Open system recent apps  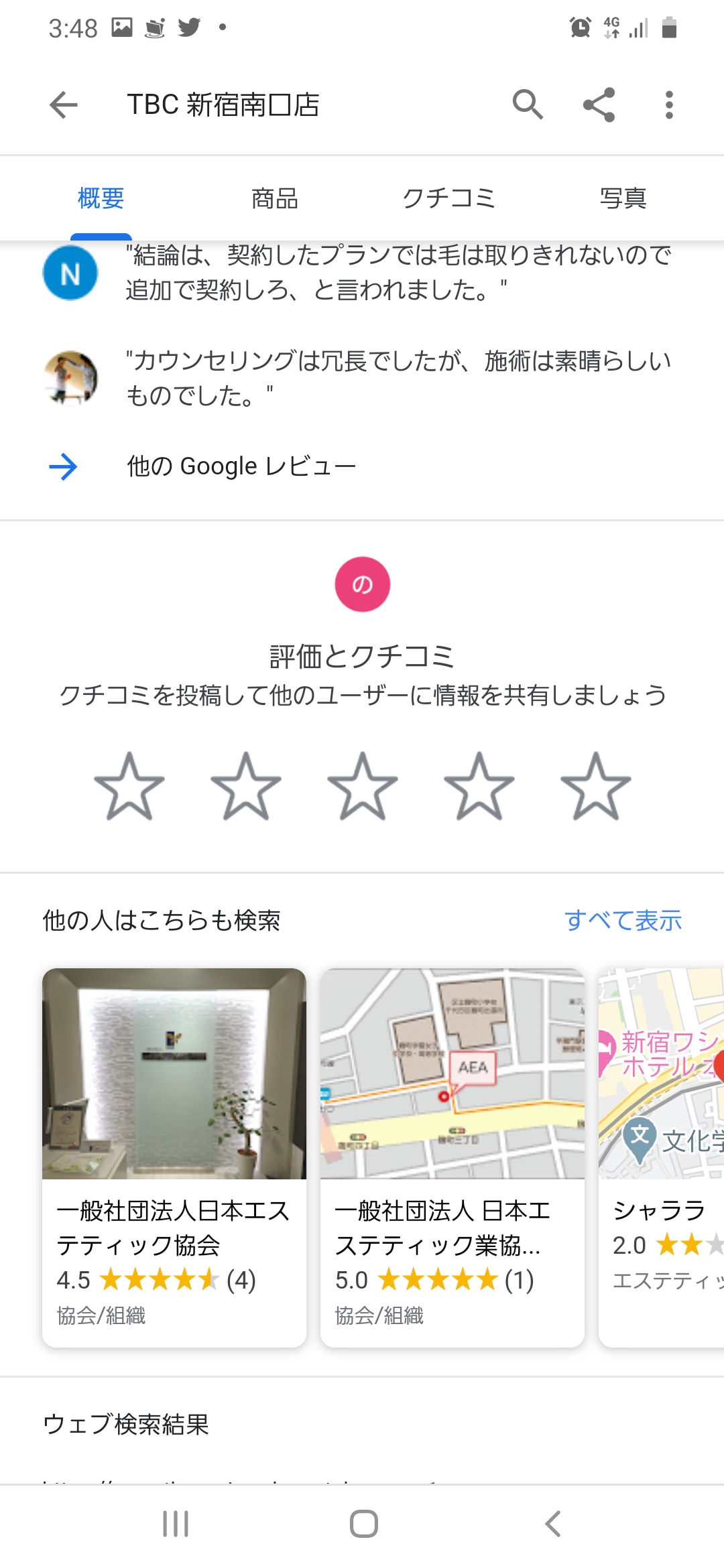[176, 1524]
